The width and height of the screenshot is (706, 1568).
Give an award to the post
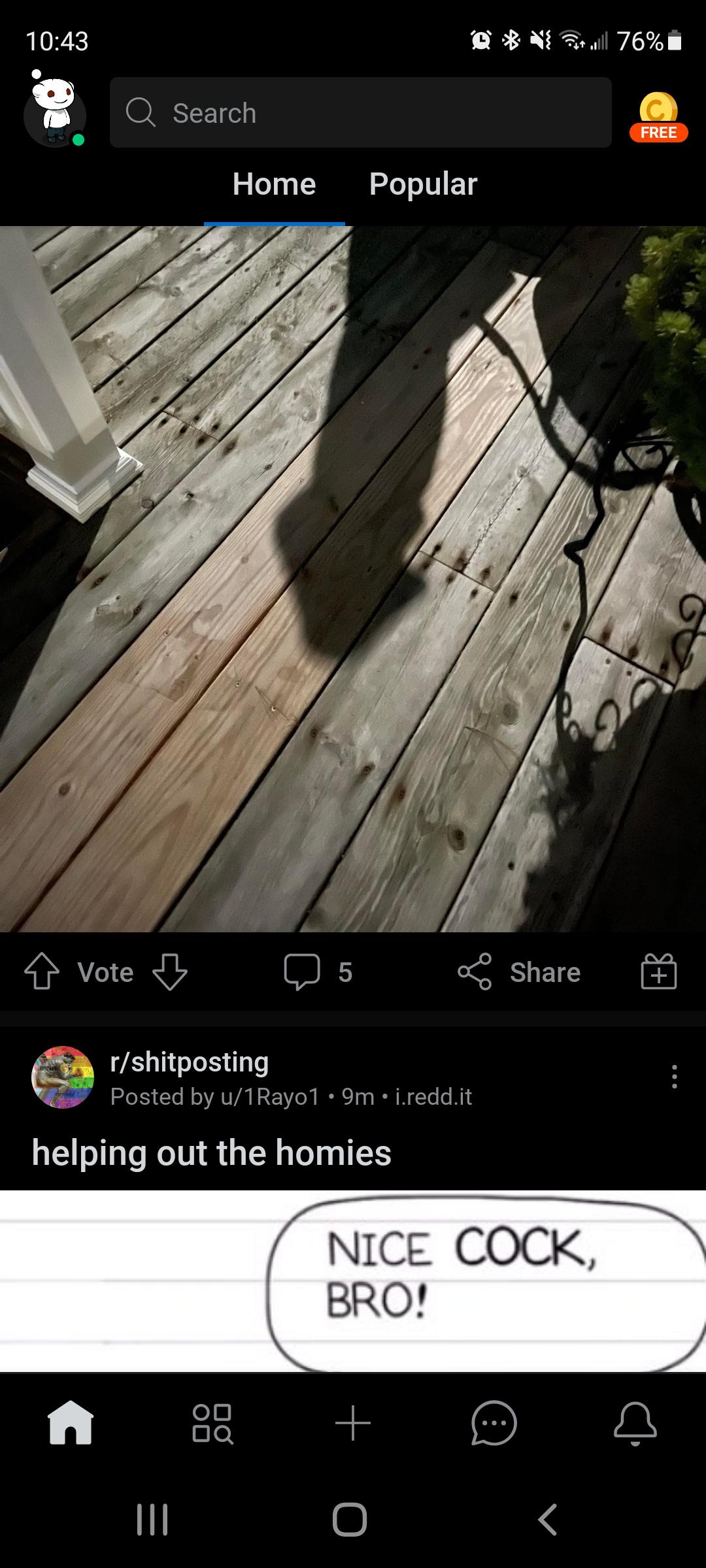tap(658, 972)
